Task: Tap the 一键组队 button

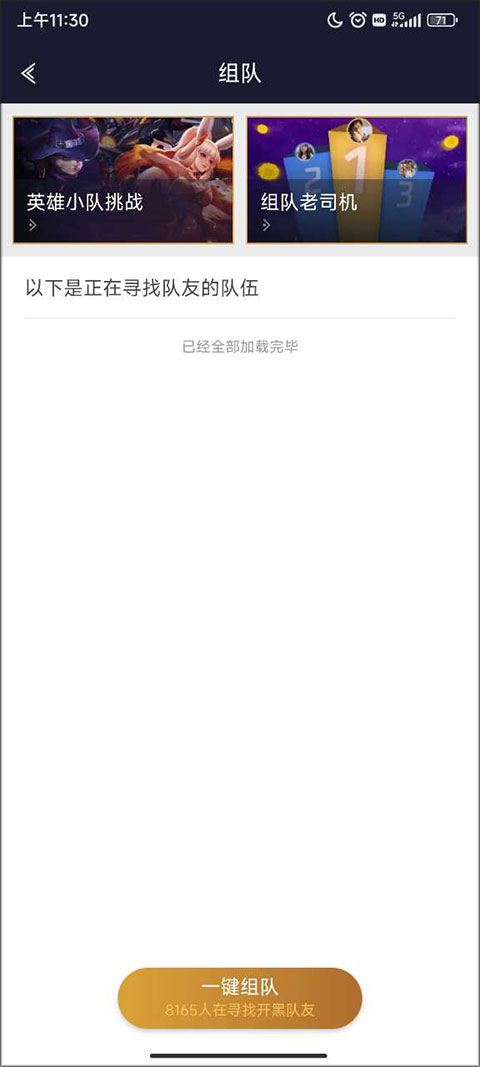Action: pos(240,998)
